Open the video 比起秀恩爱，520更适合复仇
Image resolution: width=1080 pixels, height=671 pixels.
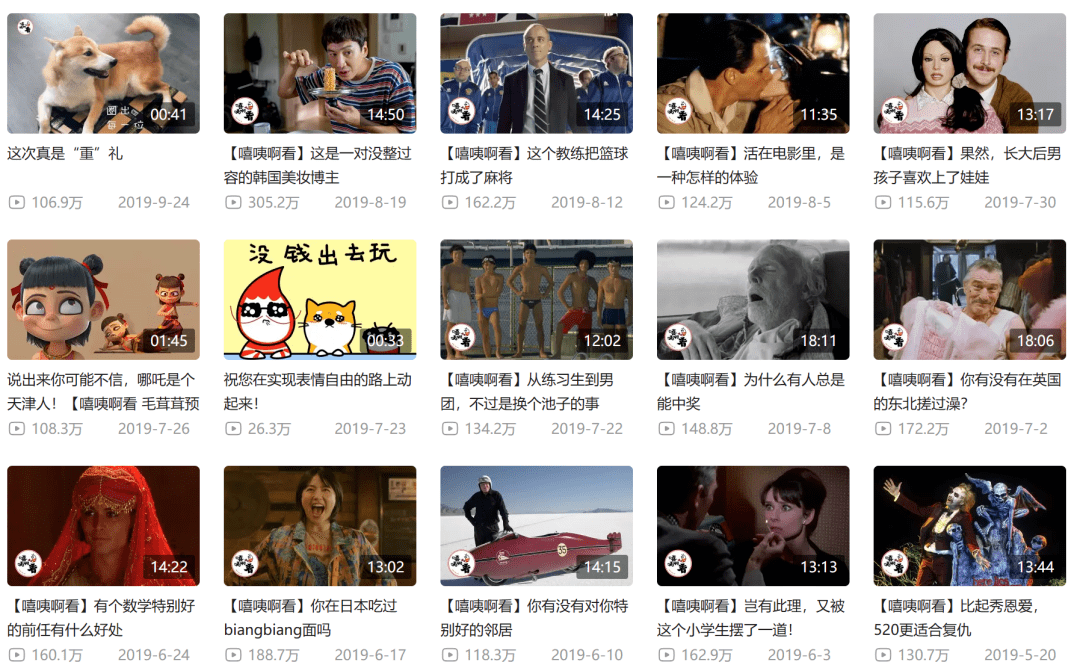tap(969, 525)
